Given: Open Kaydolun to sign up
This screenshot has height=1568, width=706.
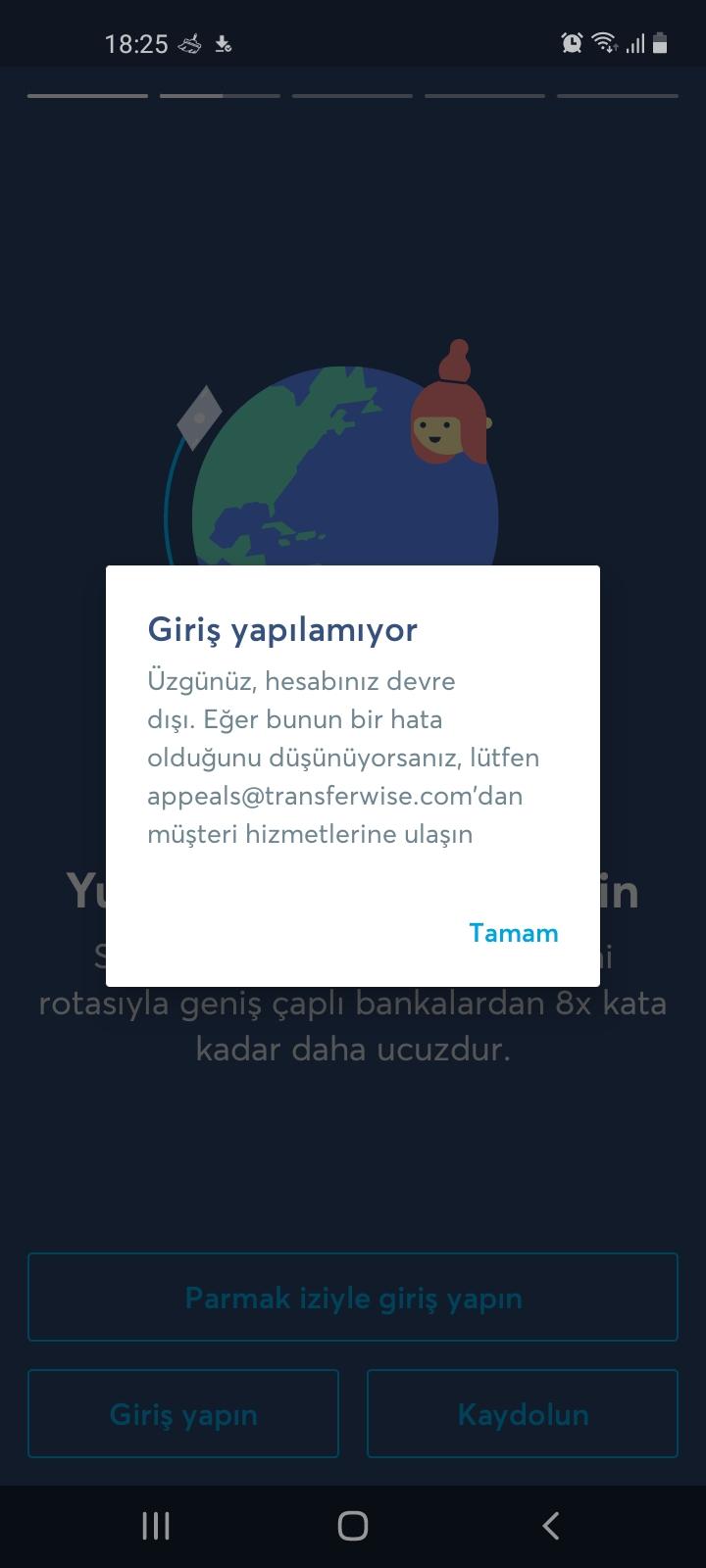Looking at the screenshot, I should pos(523,1413).
